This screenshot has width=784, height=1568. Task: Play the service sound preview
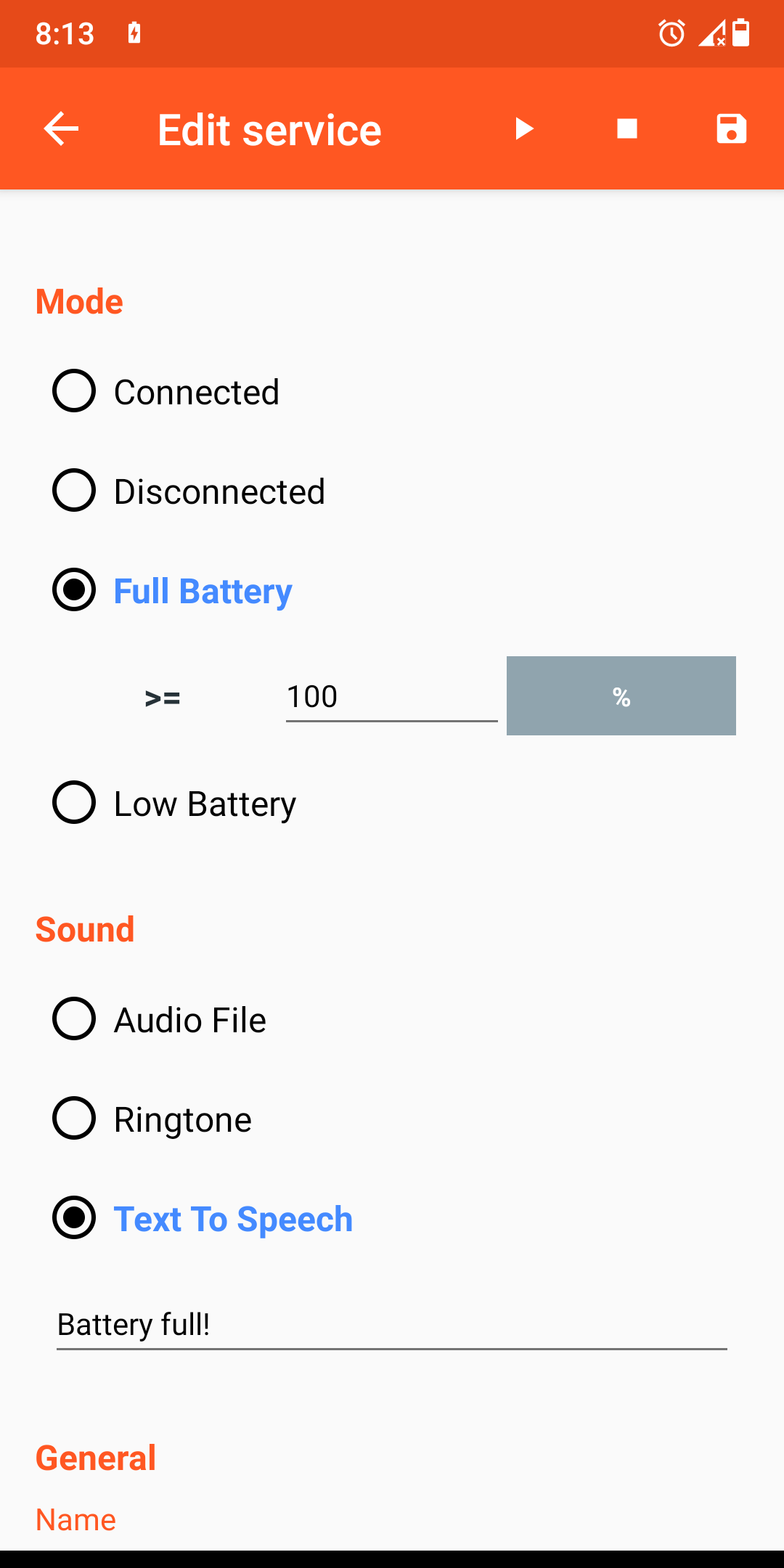(523, 129)
